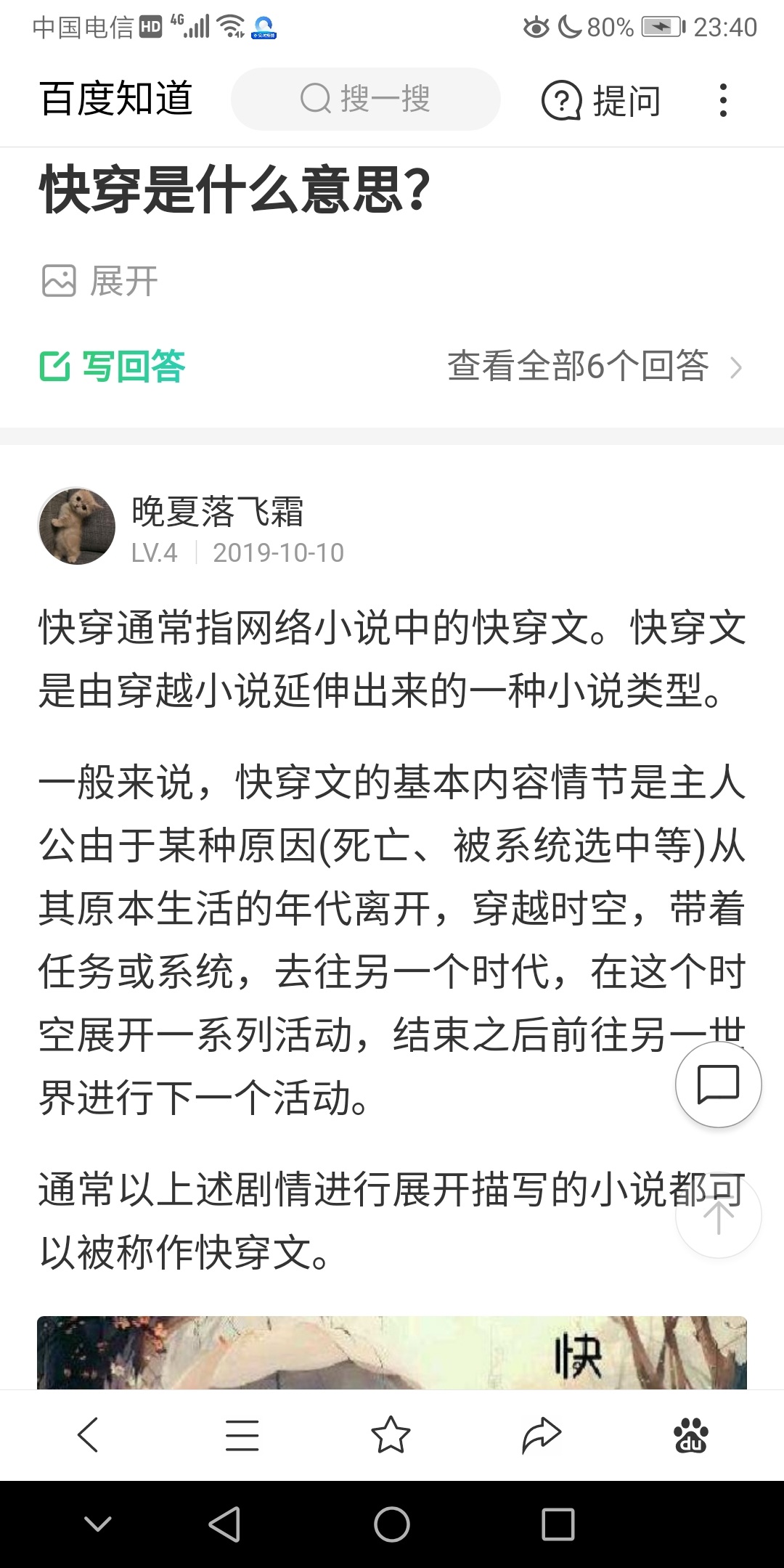Open the three-dot overflow menu
784x1568 pixels.
click(x=722, y=100)
